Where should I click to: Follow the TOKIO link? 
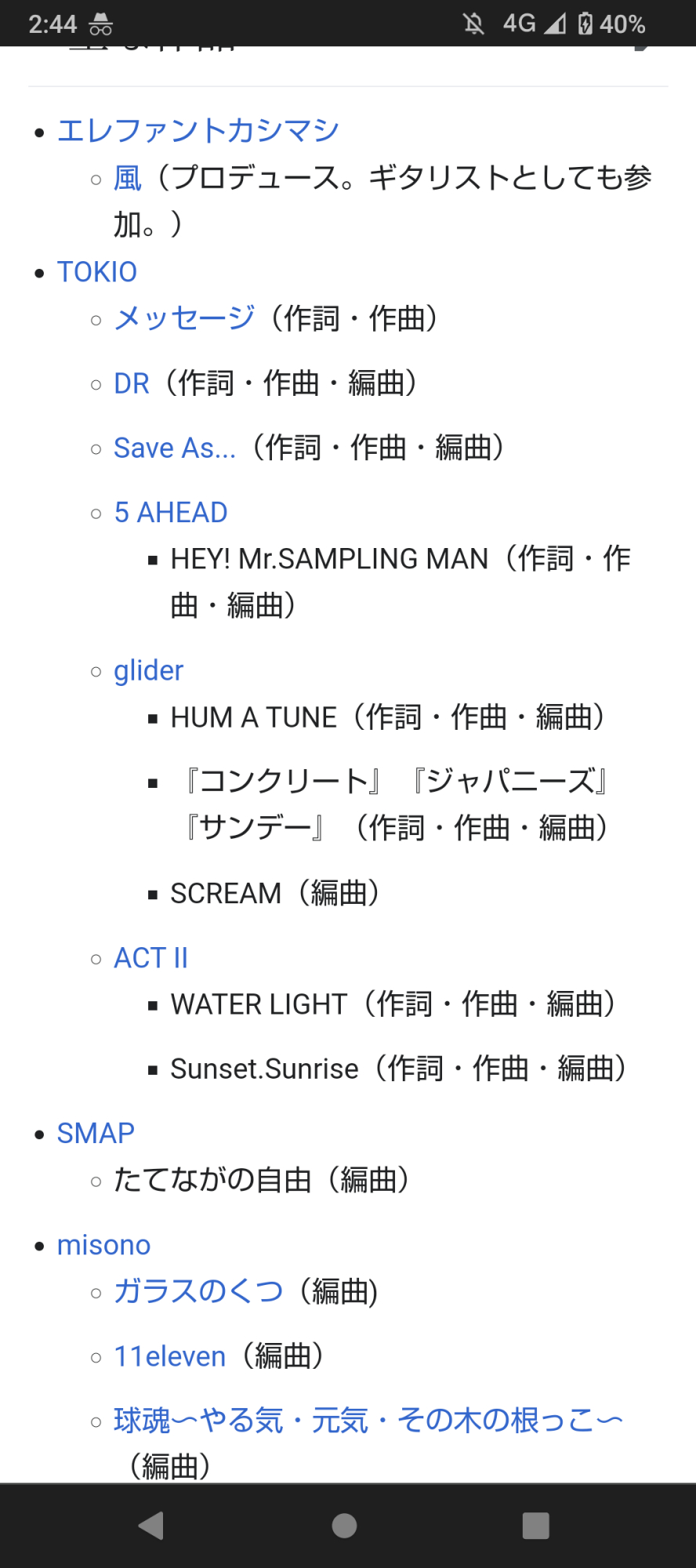tap(97, 272)
